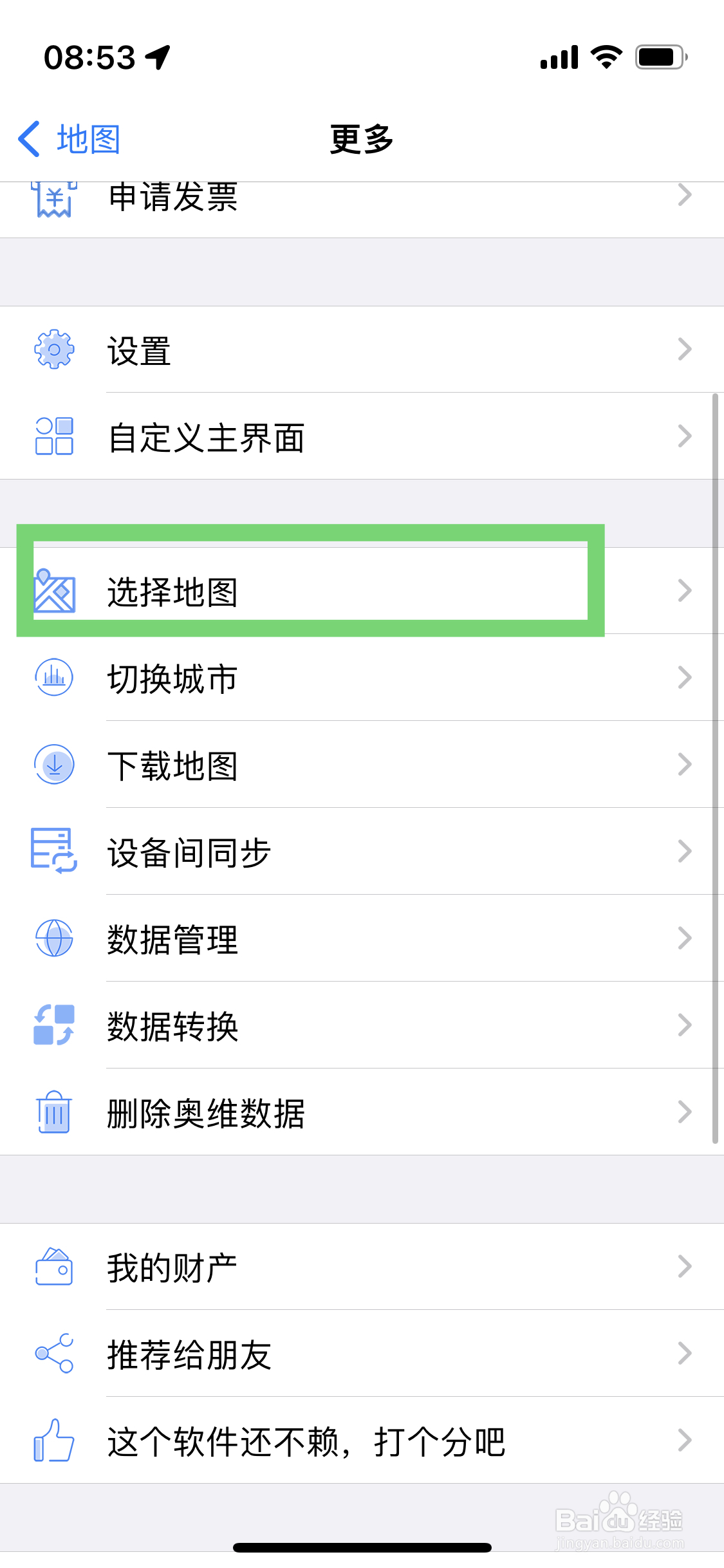Screen dimensions: 724x1568
Task: Tap the 切换城市 chart icon
Action: pos(54,678)
